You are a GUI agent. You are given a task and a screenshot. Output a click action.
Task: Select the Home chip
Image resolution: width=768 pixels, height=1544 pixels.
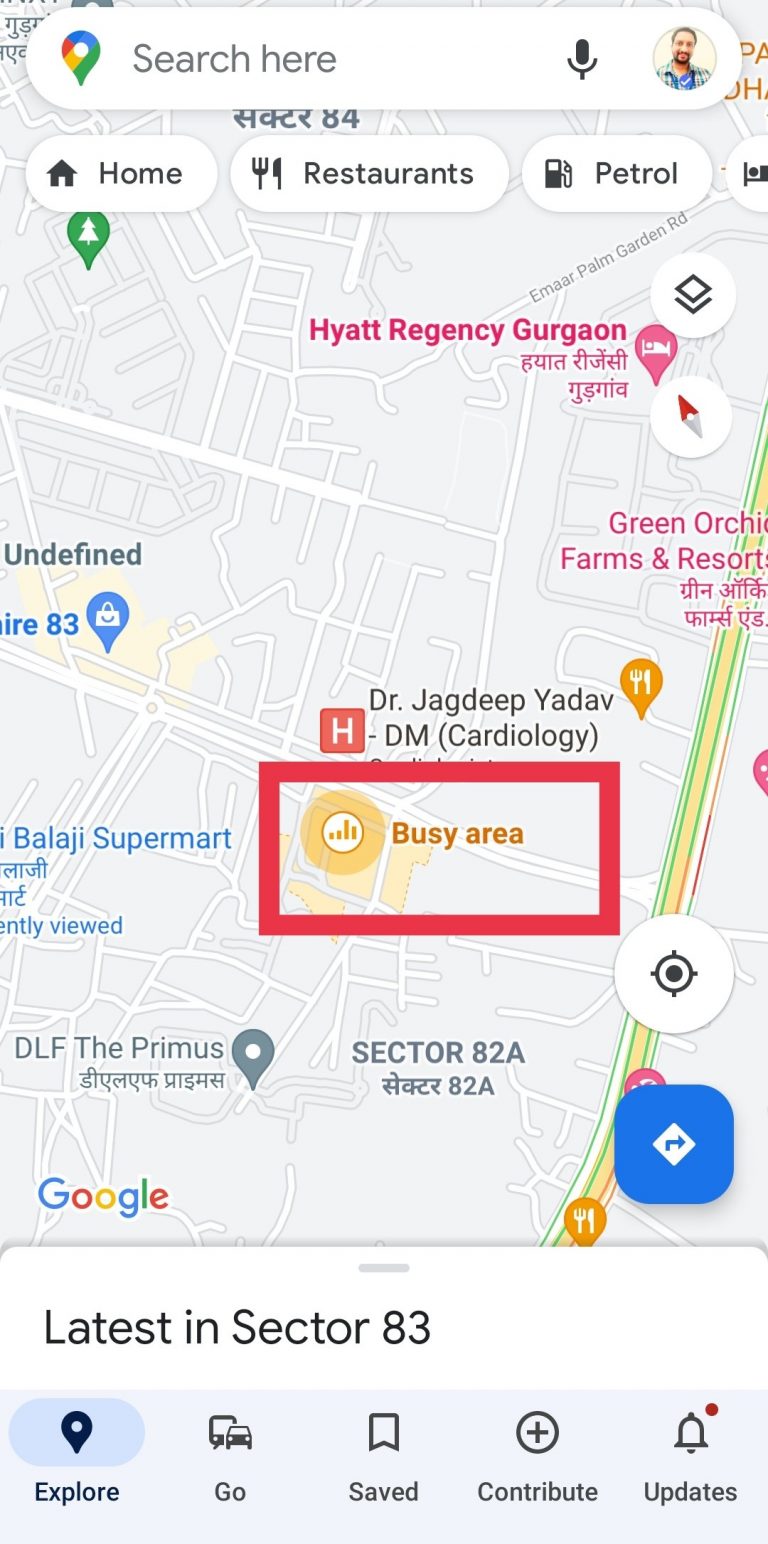(118, 174)
